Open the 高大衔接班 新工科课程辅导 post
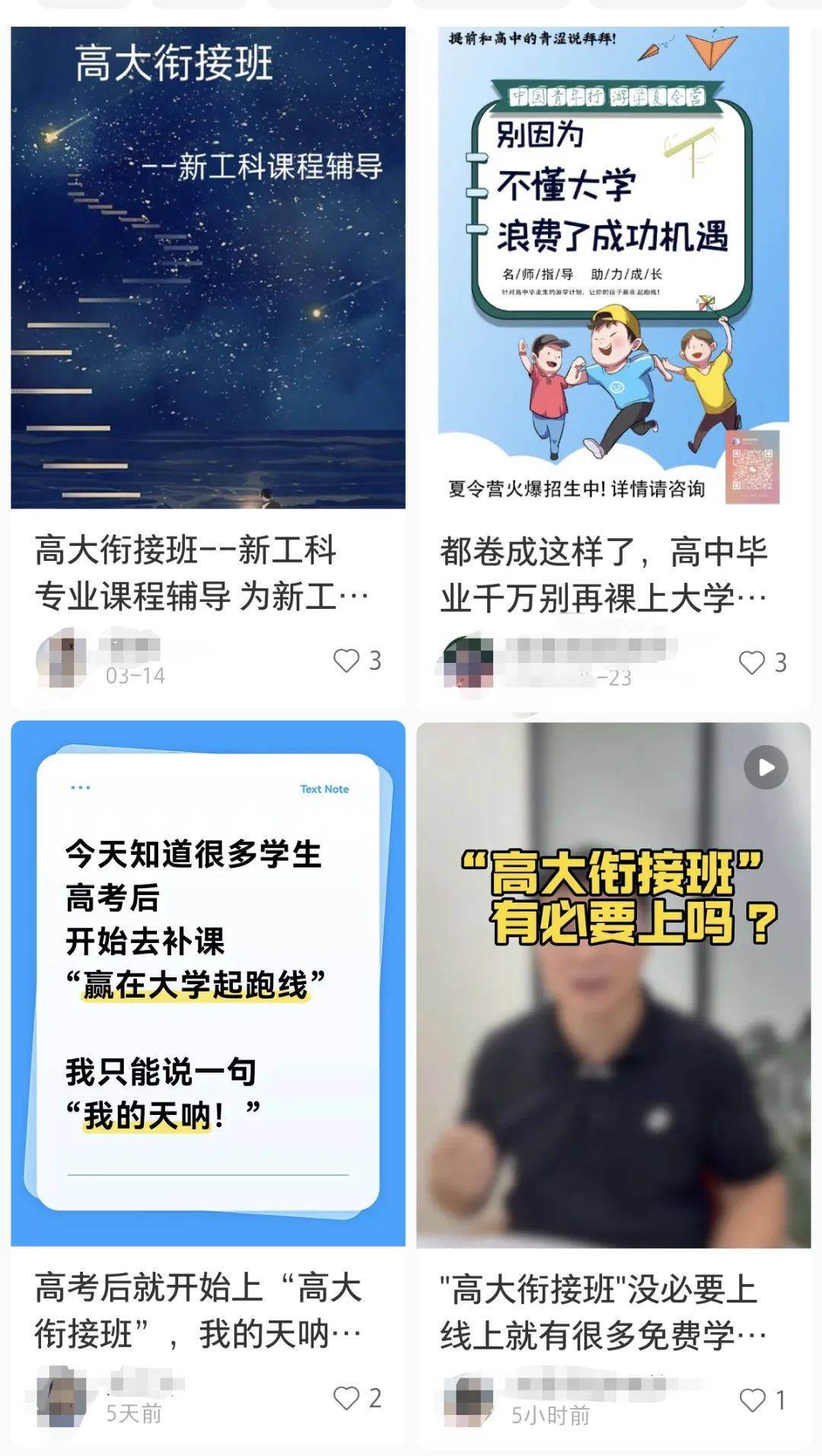 click(x=208, y=267)
